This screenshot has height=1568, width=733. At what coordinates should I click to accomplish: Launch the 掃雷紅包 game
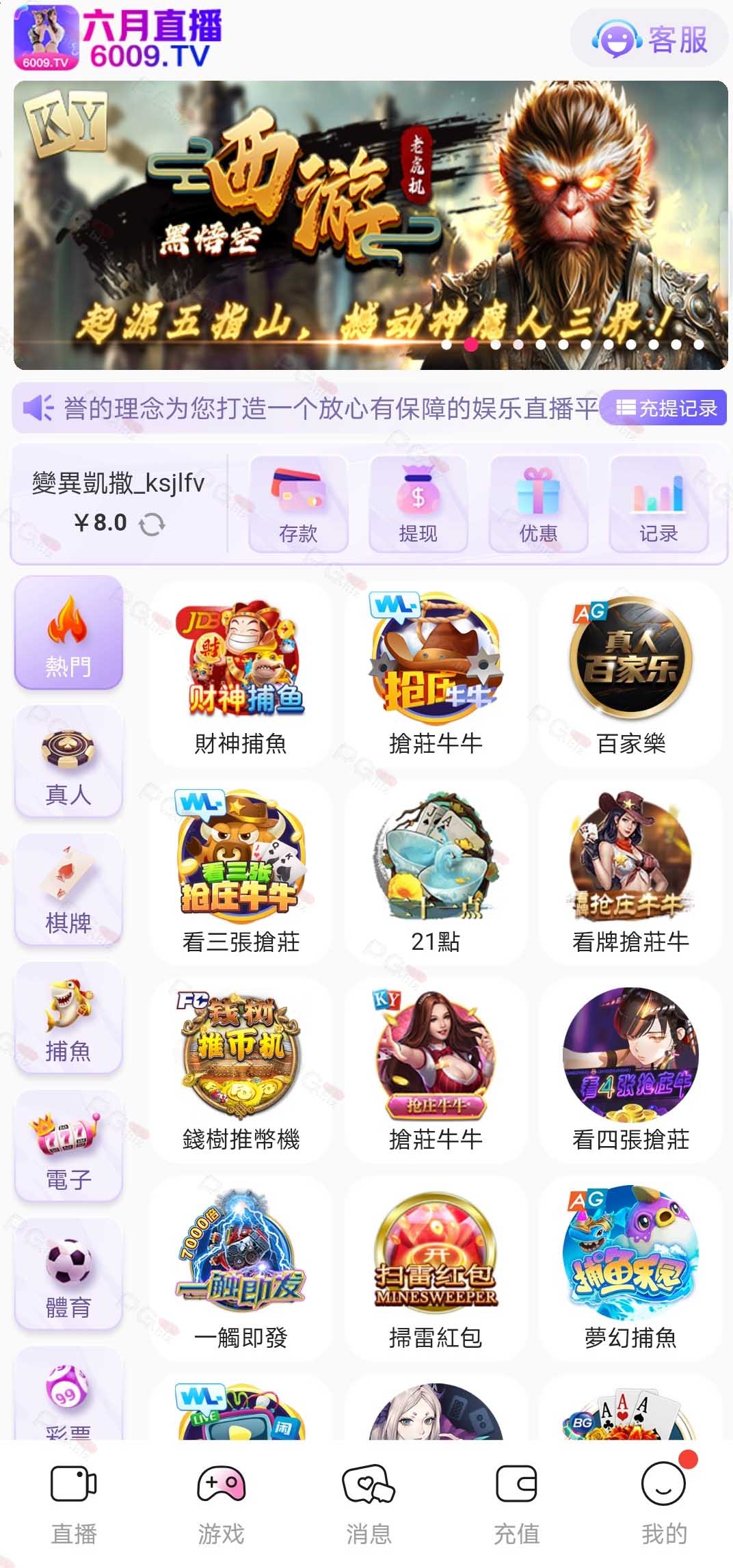[x=436, y=1268]
